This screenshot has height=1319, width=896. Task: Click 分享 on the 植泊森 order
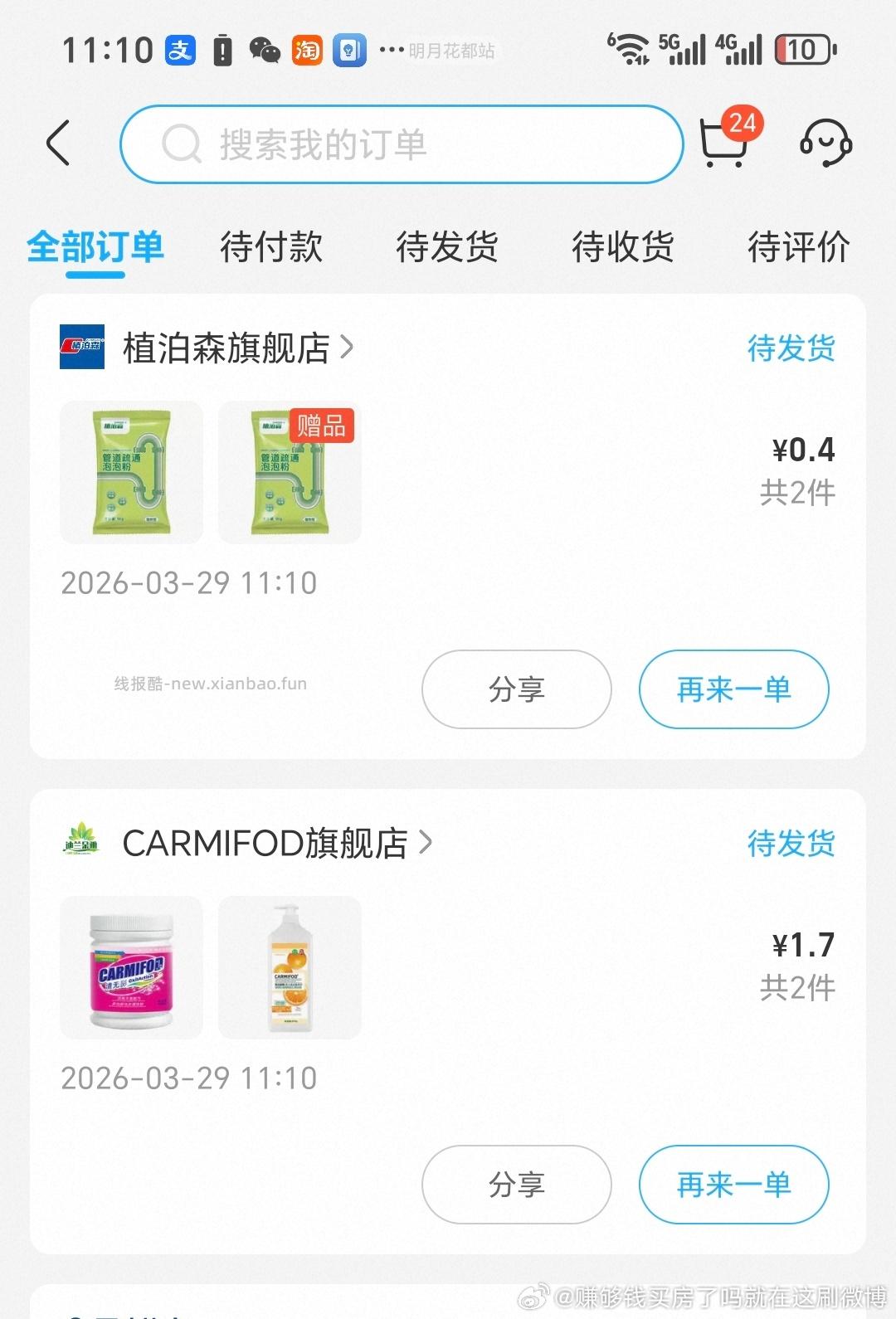[516, 689]
